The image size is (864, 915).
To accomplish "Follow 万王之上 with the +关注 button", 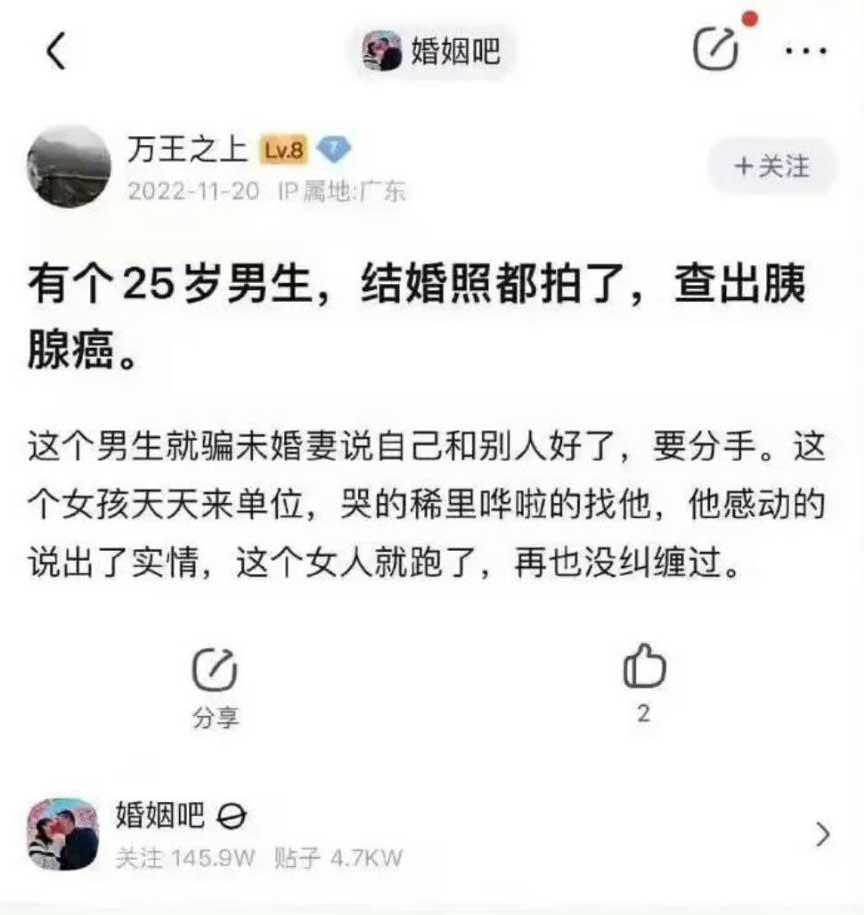I will pos(771,166).
